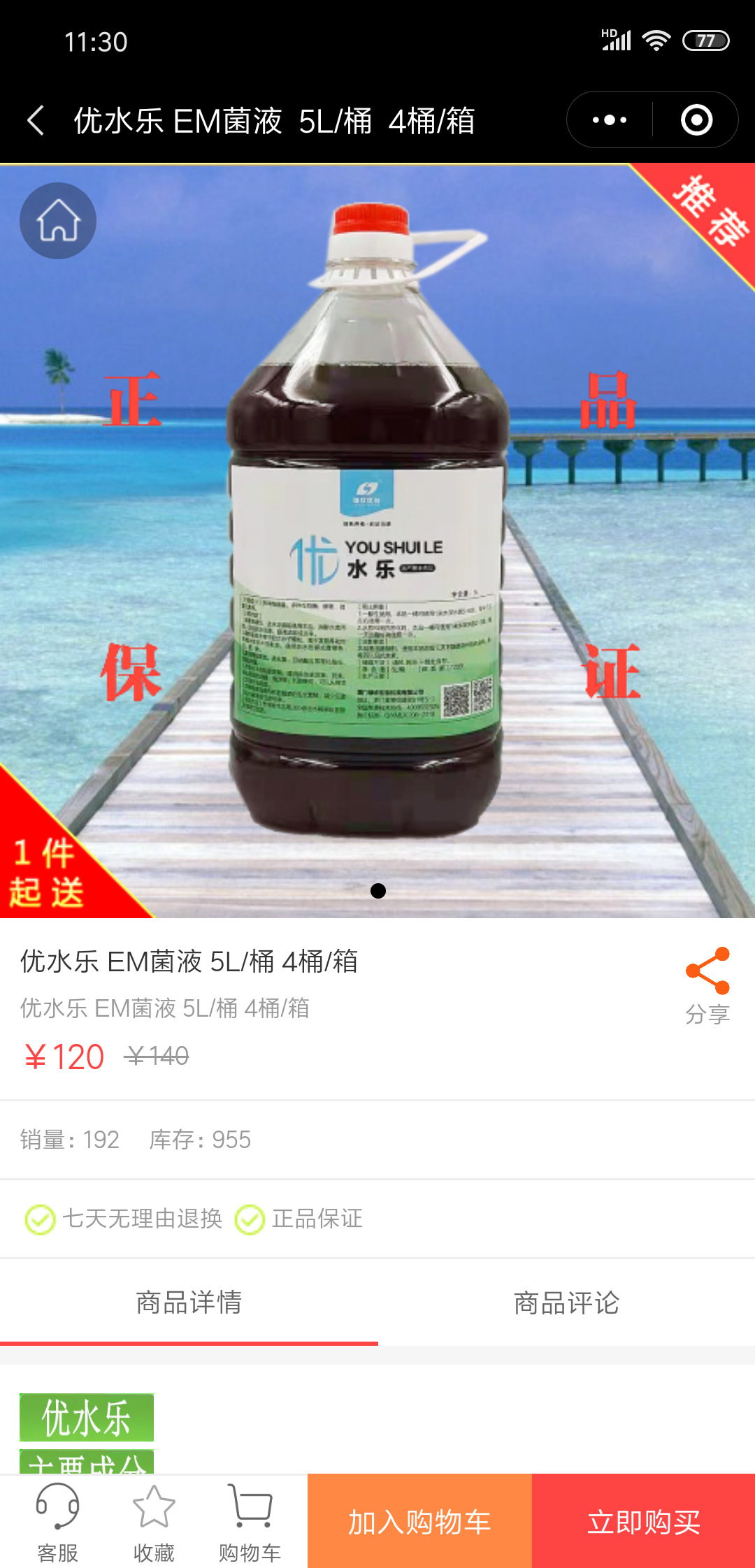Return to the shop home page
This screenshot has height=1568, width=755.
[58, 221]
